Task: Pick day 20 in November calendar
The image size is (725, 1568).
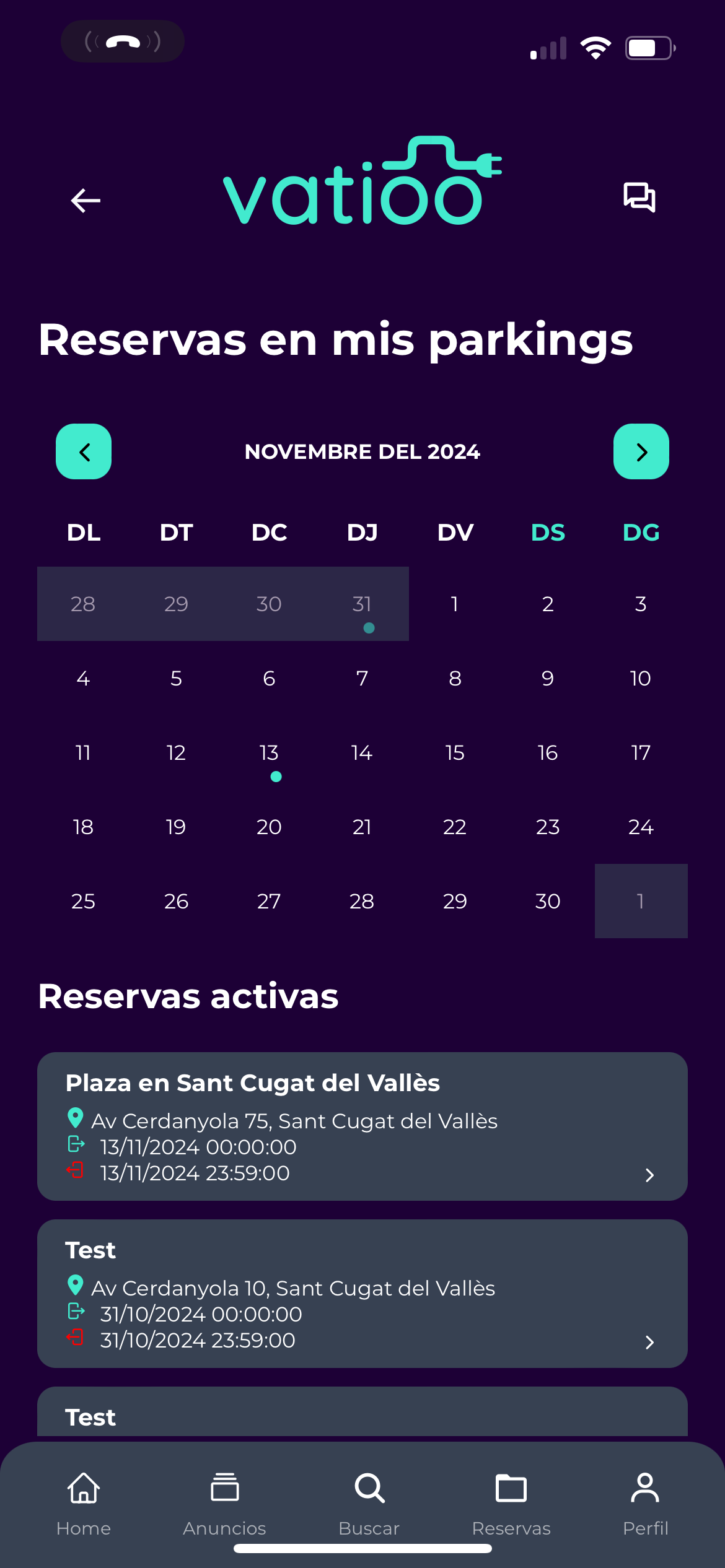Action: click(269, 827)
